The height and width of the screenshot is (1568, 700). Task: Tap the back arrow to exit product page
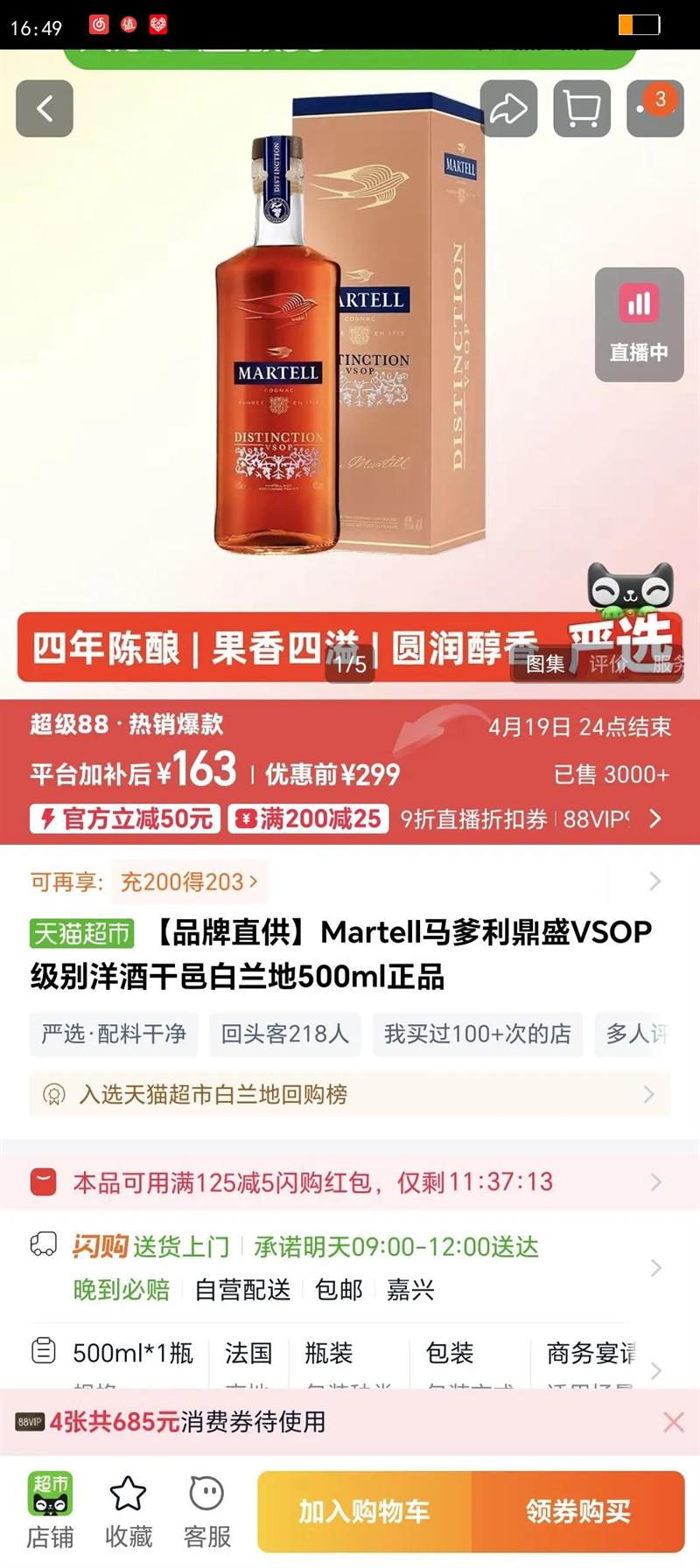[44, 109]
